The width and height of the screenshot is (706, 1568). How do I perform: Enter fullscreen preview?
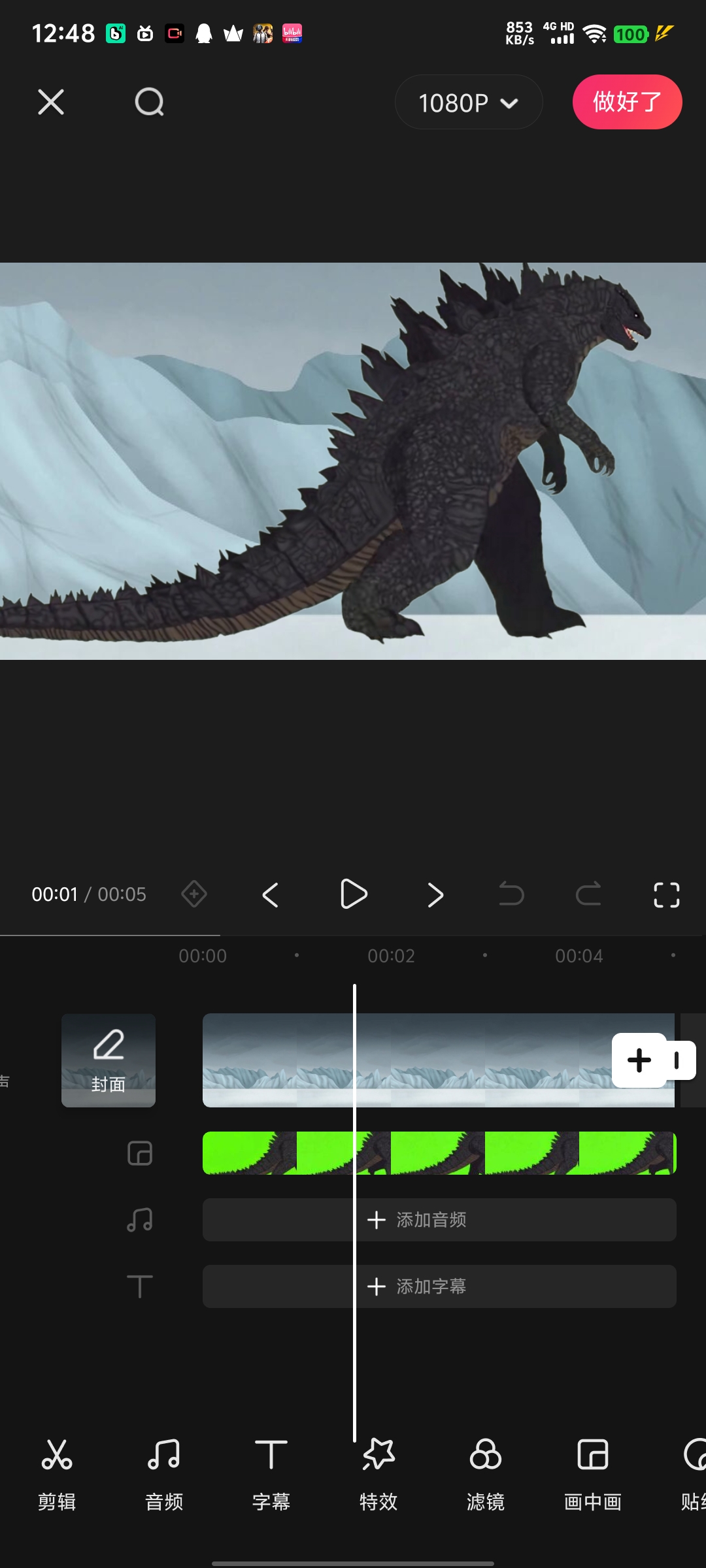[x=666, y=894]
